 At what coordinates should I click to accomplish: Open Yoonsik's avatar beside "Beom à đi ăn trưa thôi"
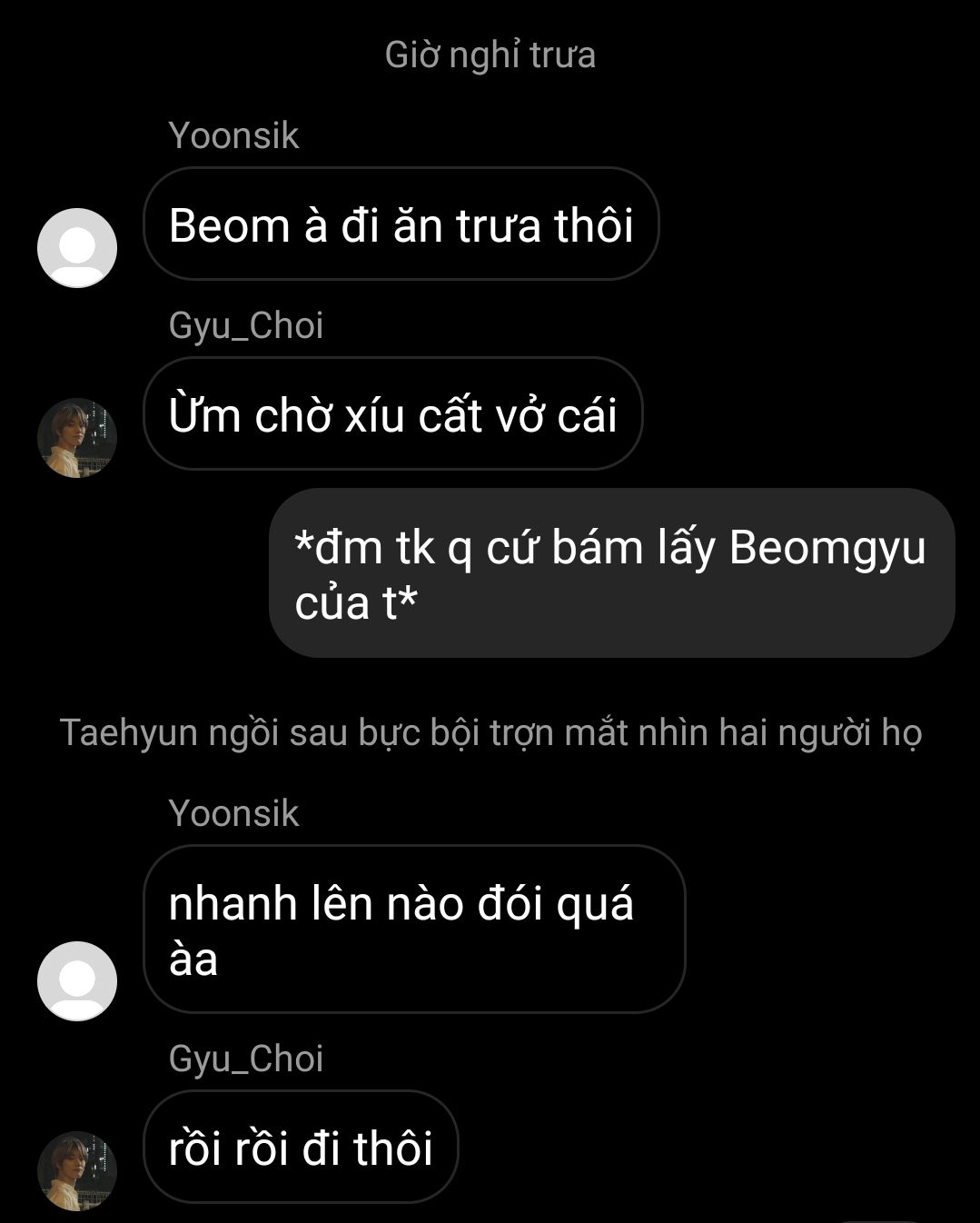(77, 248)
